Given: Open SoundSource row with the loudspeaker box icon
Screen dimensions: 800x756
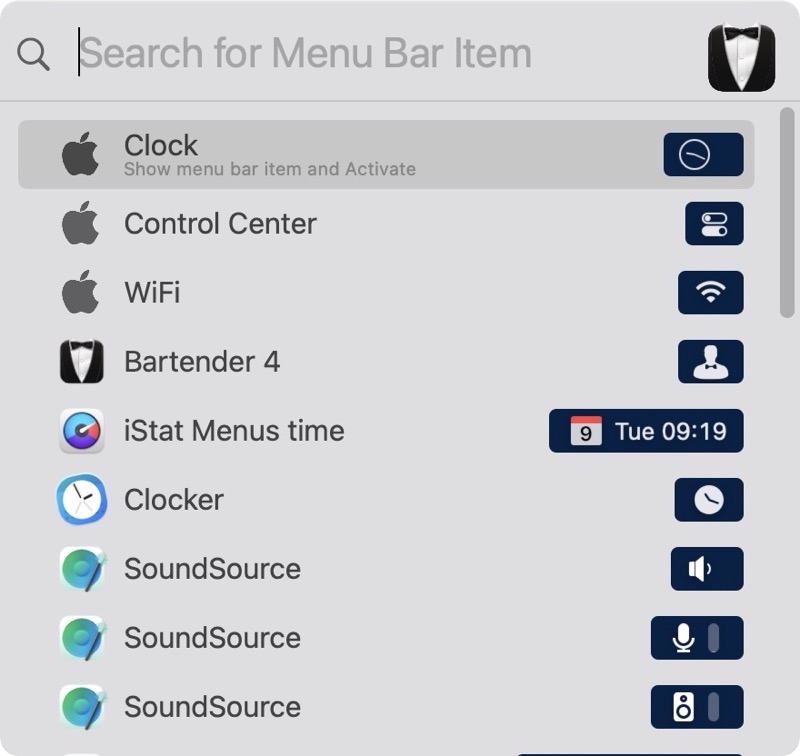Looking at the screenshot, I should 386,707.
